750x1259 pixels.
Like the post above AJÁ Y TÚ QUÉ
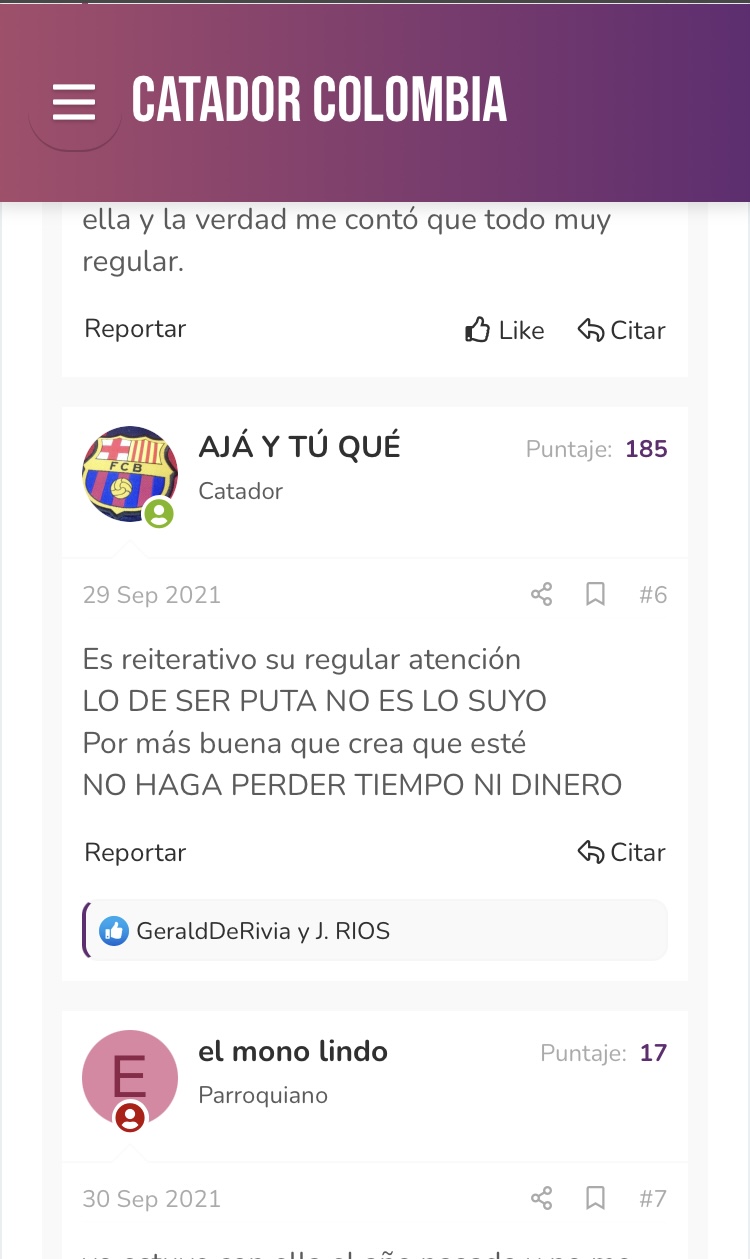coord(505,330)
